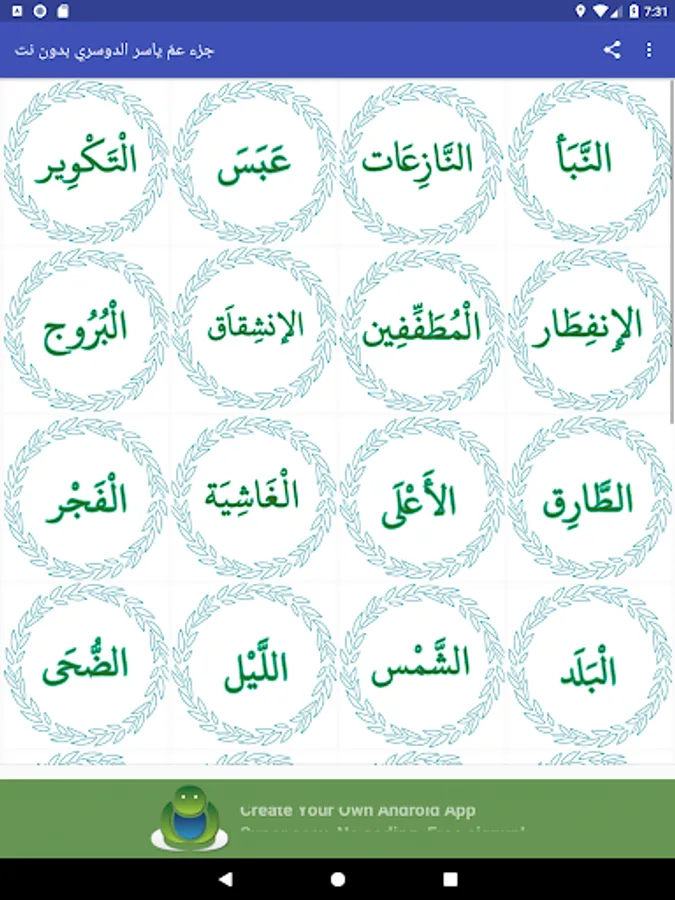The image size is (675, 900).
Task: Open surah الضحى
Action: point(85,667)
